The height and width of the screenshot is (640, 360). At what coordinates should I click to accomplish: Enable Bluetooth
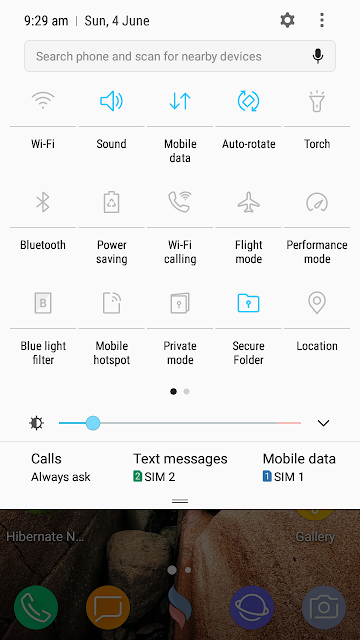43,202
